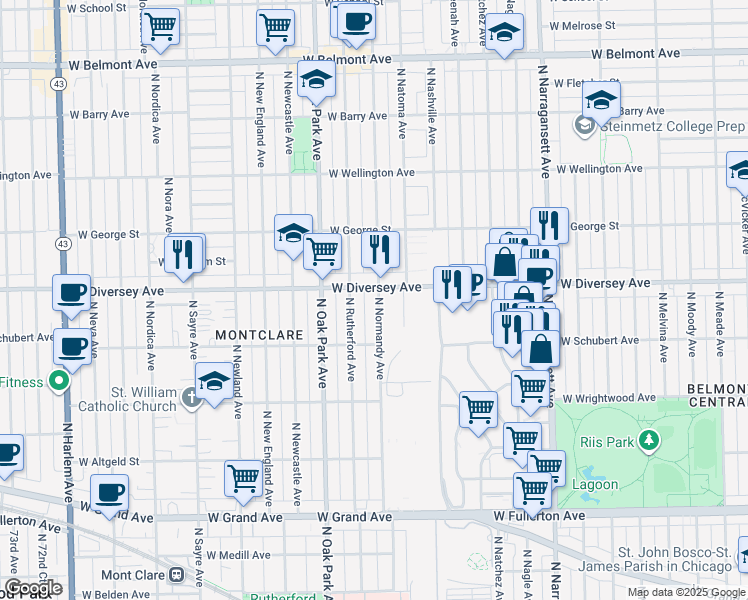
Task: Tap the green Fitness pin on Harlem Ave
Action: [x=59, y=382]
